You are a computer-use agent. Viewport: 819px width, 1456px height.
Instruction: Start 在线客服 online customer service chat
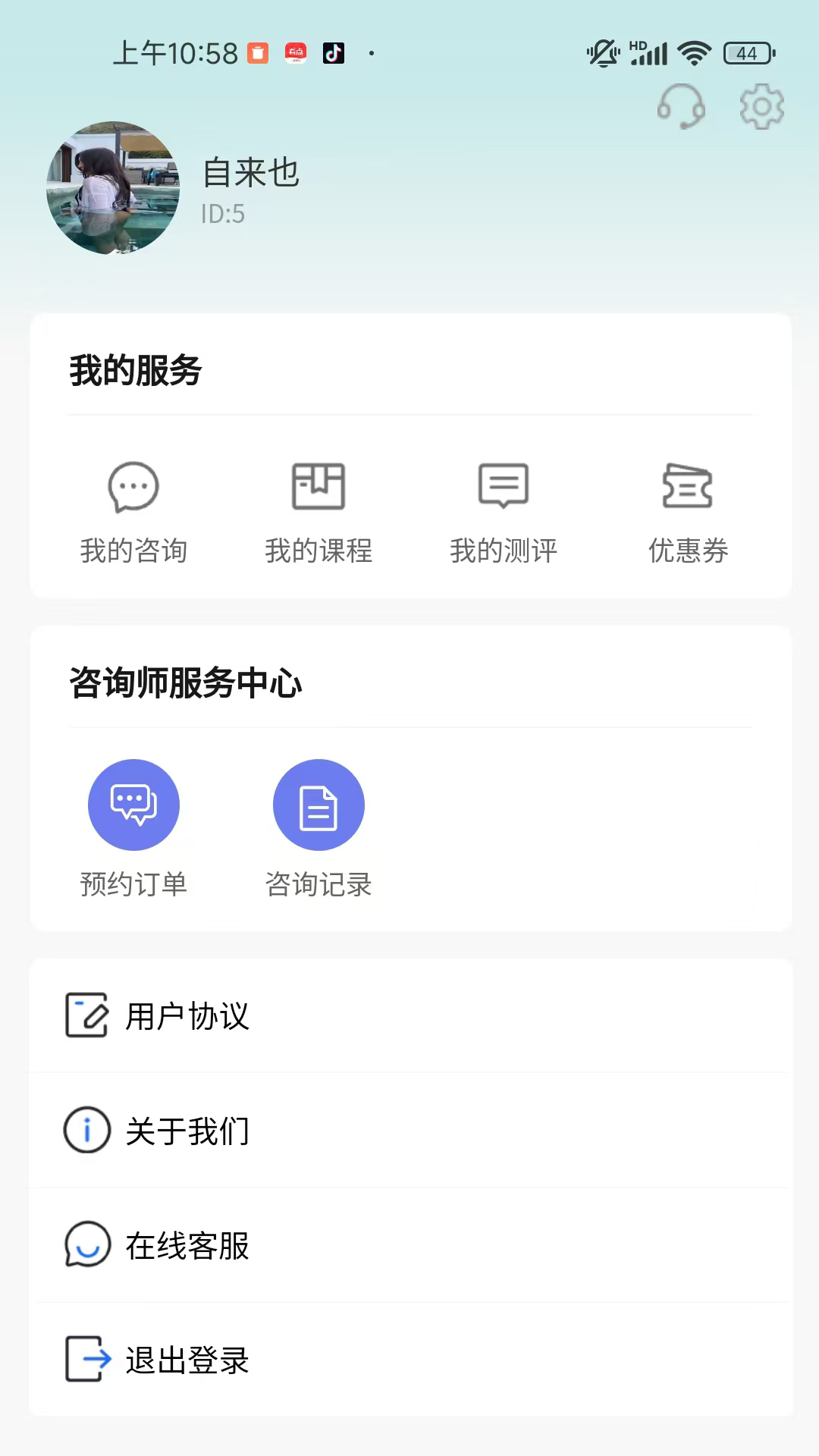point(188,1246)
